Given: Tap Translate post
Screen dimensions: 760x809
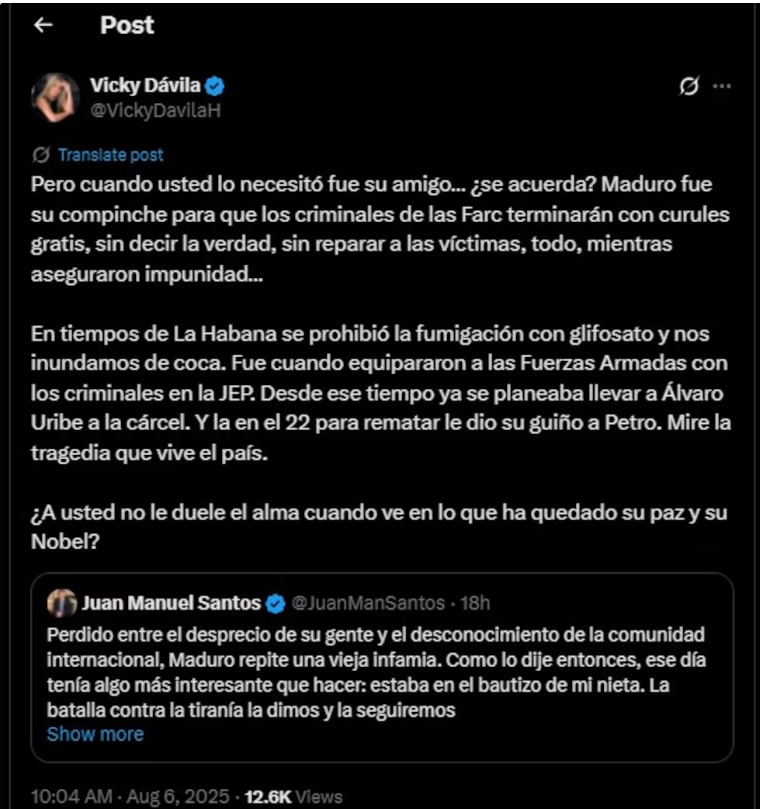Looking at the screenshot, I should click(x=110, y=155).
